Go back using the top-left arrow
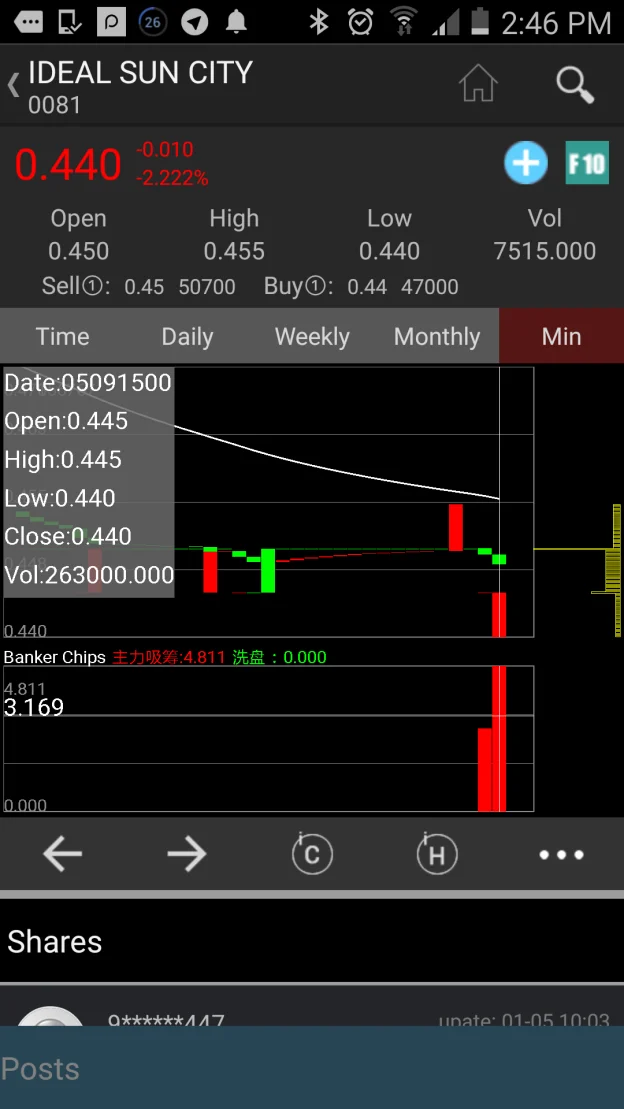This screenshot has width=624, height=1109. (x=13, y=86)
